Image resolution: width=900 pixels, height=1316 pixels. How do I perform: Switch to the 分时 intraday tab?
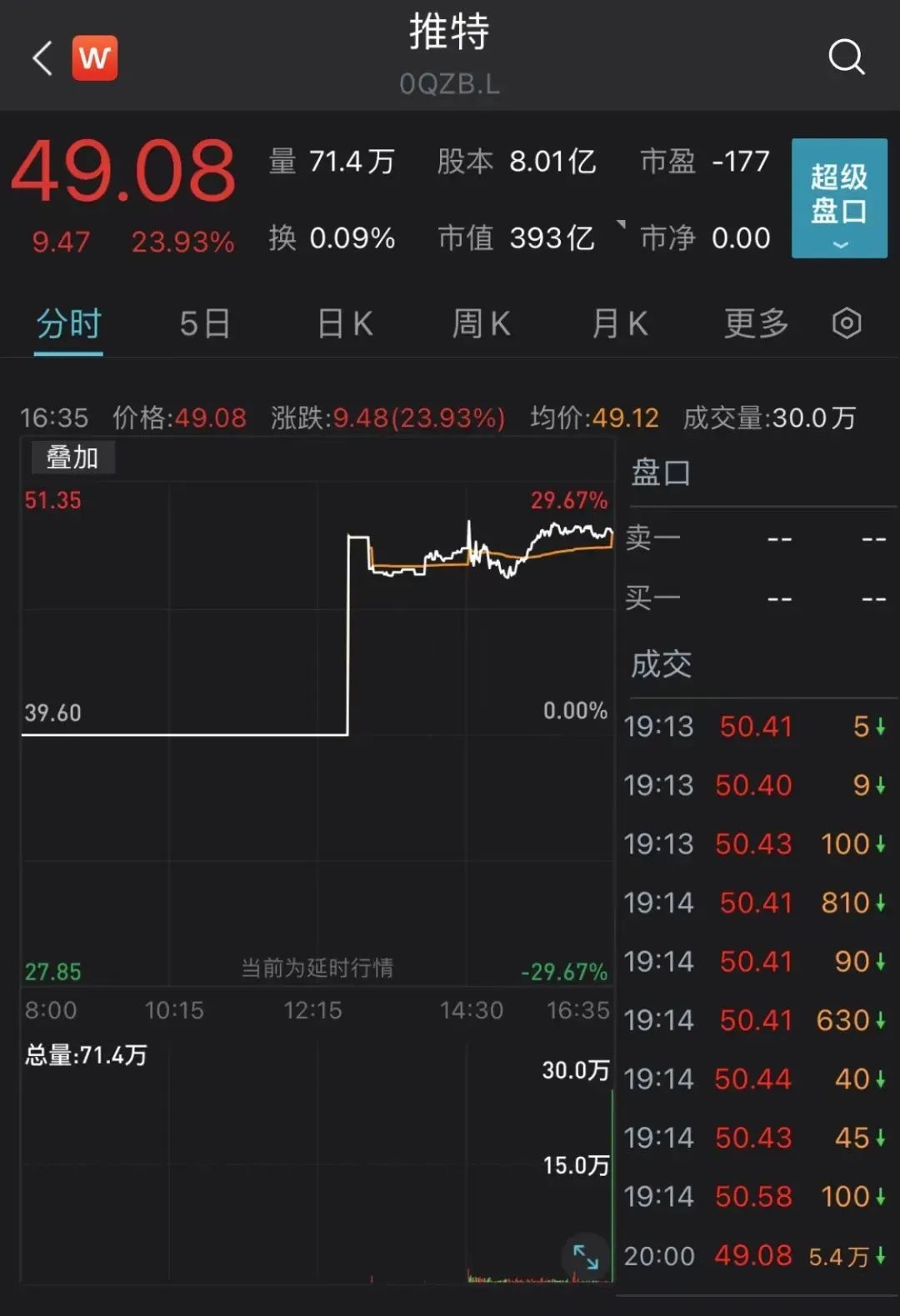pos(67,323)
